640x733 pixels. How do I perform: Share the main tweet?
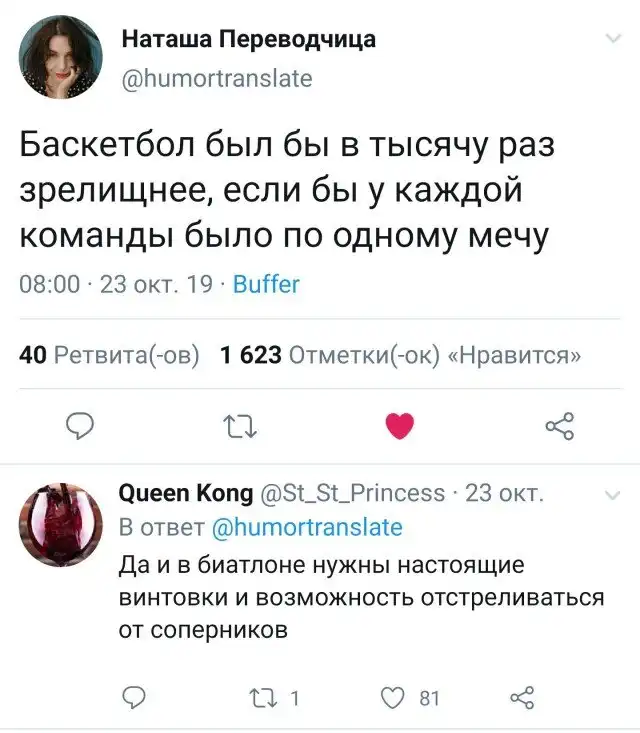click(x=560, y=428)
